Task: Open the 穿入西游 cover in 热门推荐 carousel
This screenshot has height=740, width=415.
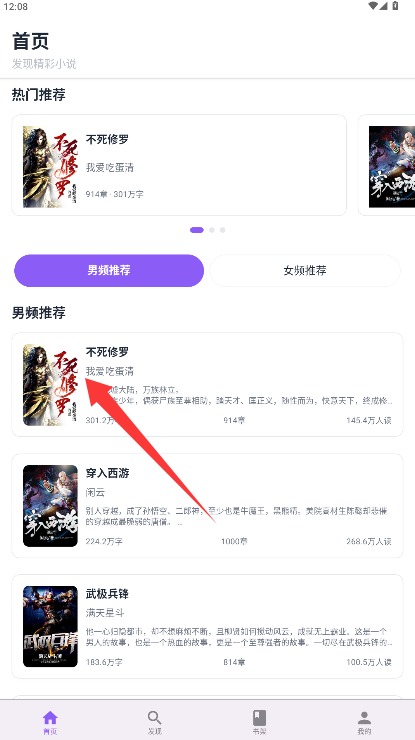Action: 391,167
